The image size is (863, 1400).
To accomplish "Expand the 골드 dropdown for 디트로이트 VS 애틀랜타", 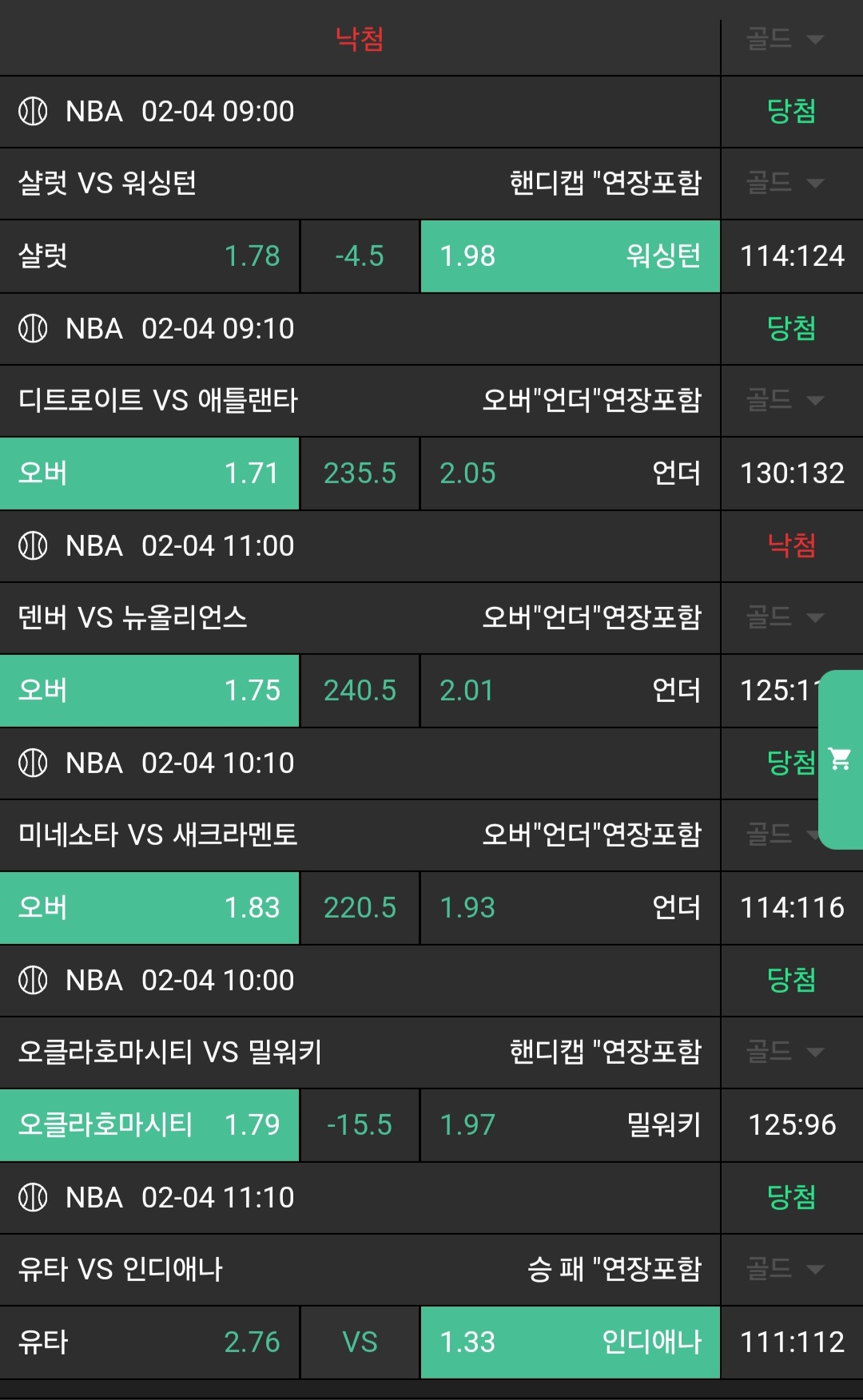I will pos(785,400).
